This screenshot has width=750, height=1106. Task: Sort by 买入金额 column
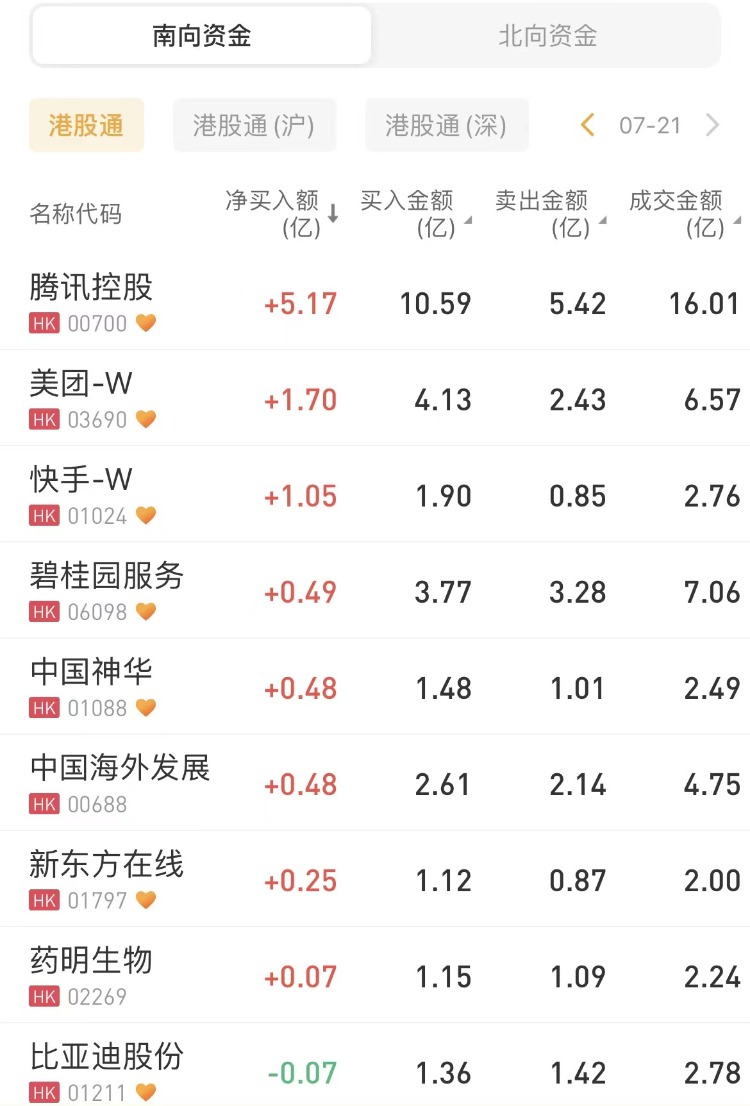point(412,213)
